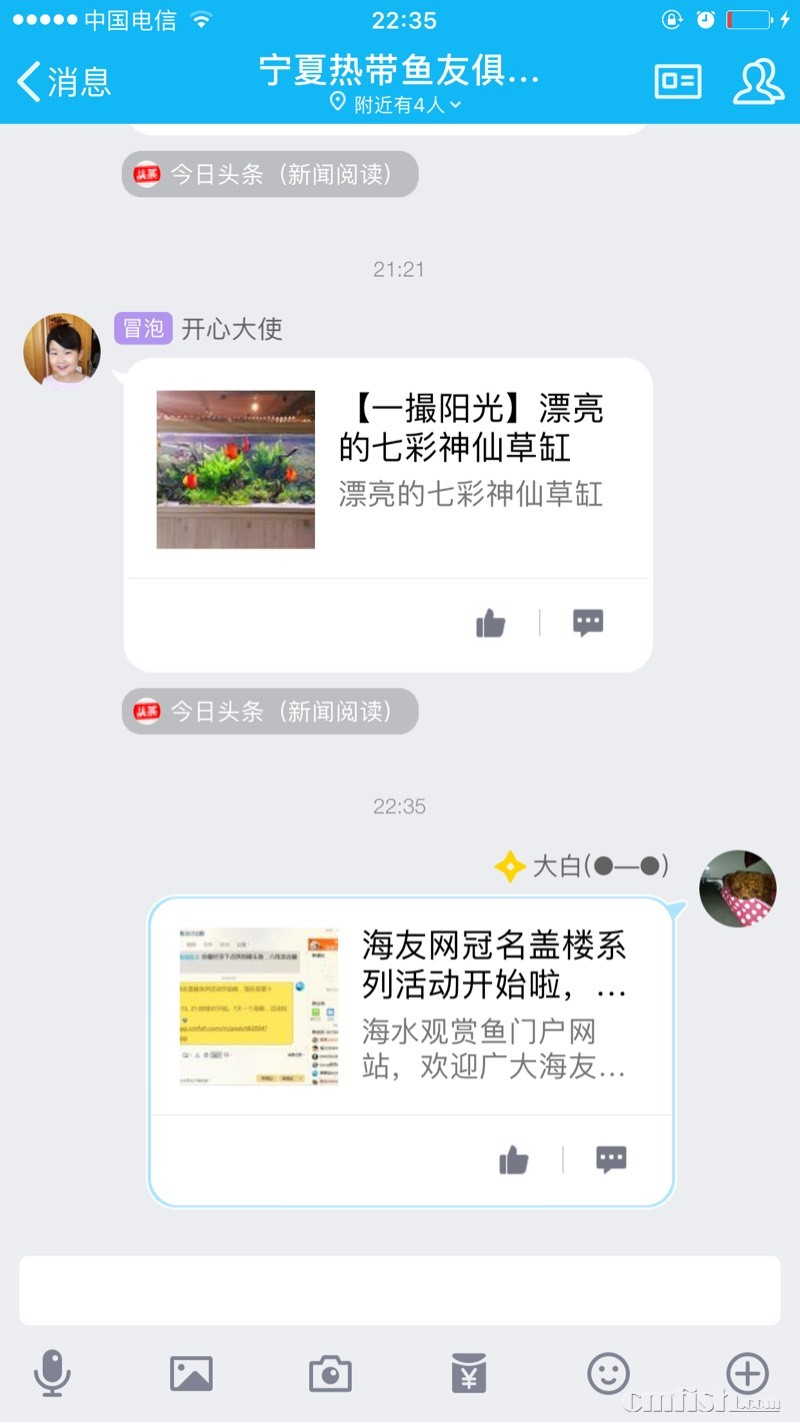Image resolution: width=800 pixels, height=1423 pixels.
Task: Go back to 消息 list
Action: click(x=62, y=81)
